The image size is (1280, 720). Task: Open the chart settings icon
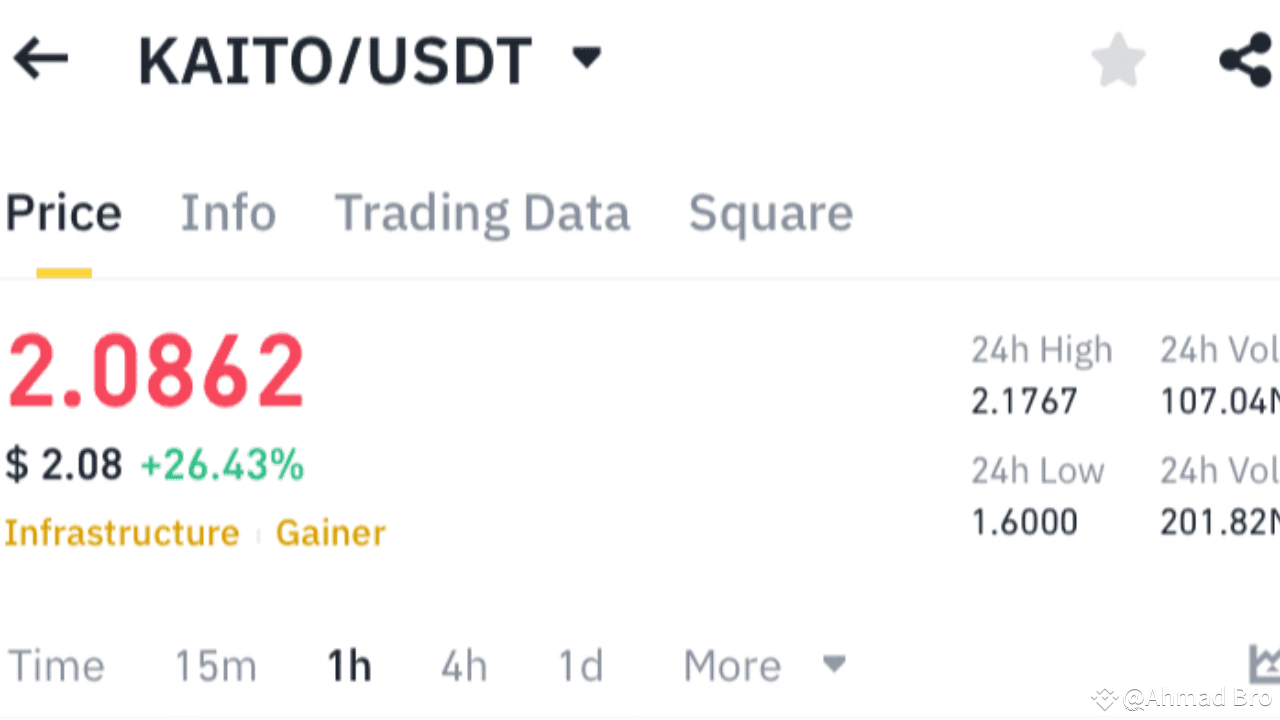click(1264, 664)
